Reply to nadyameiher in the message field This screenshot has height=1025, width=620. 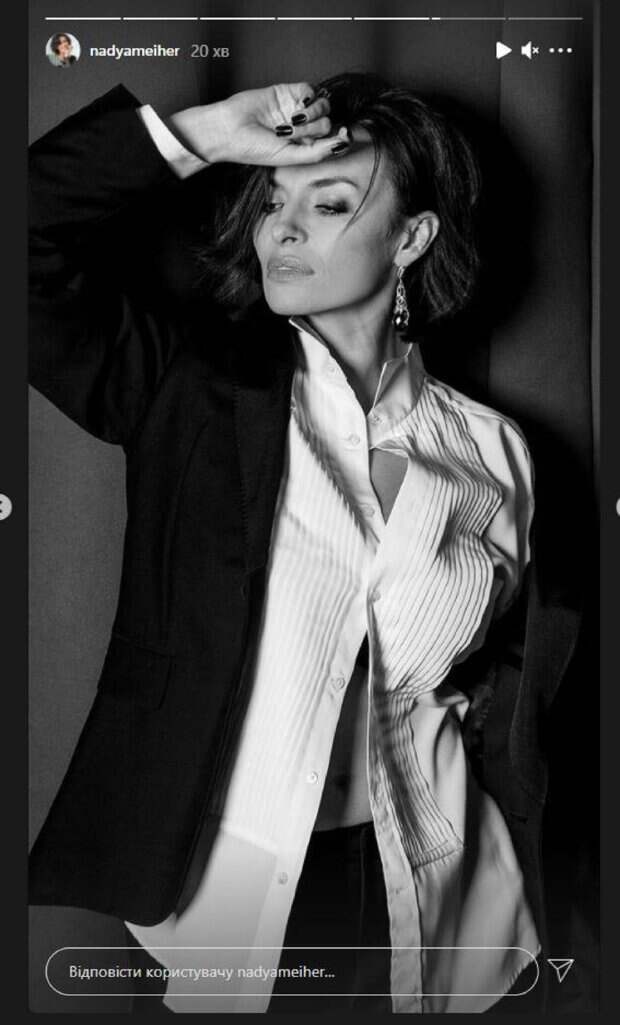pos(290,971)
